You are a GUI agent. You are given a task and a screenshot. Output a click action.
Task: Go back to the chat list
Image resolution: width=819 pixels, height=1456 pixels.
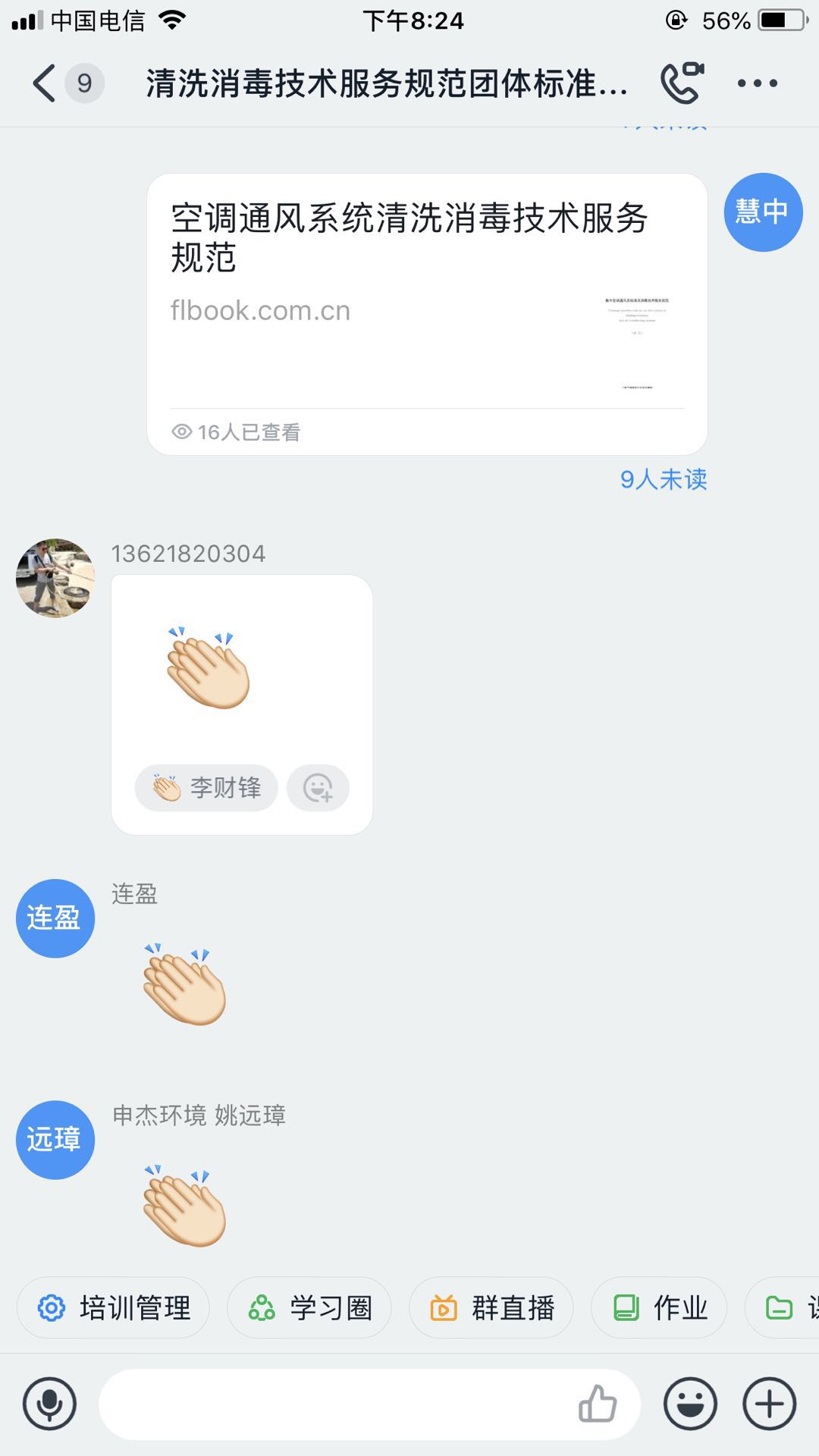[x=45, y=83]
